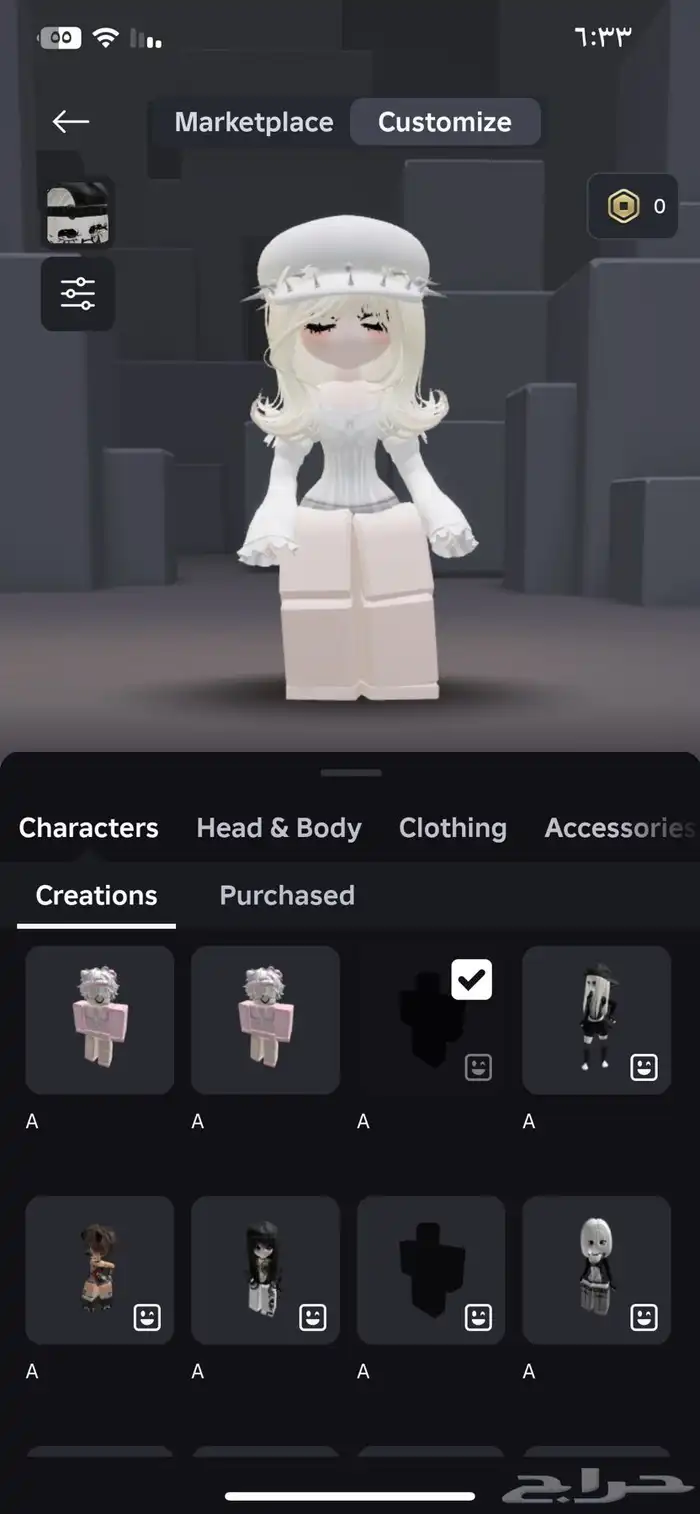Go back with the arrow icon
Screen dimensions: 700x1514
point(71,122)
